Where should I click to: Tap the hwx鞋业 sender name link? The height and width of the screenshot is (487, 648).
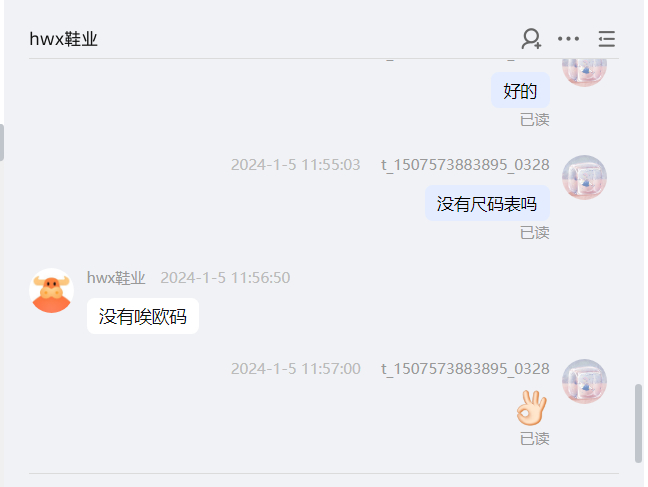point(116,277)
